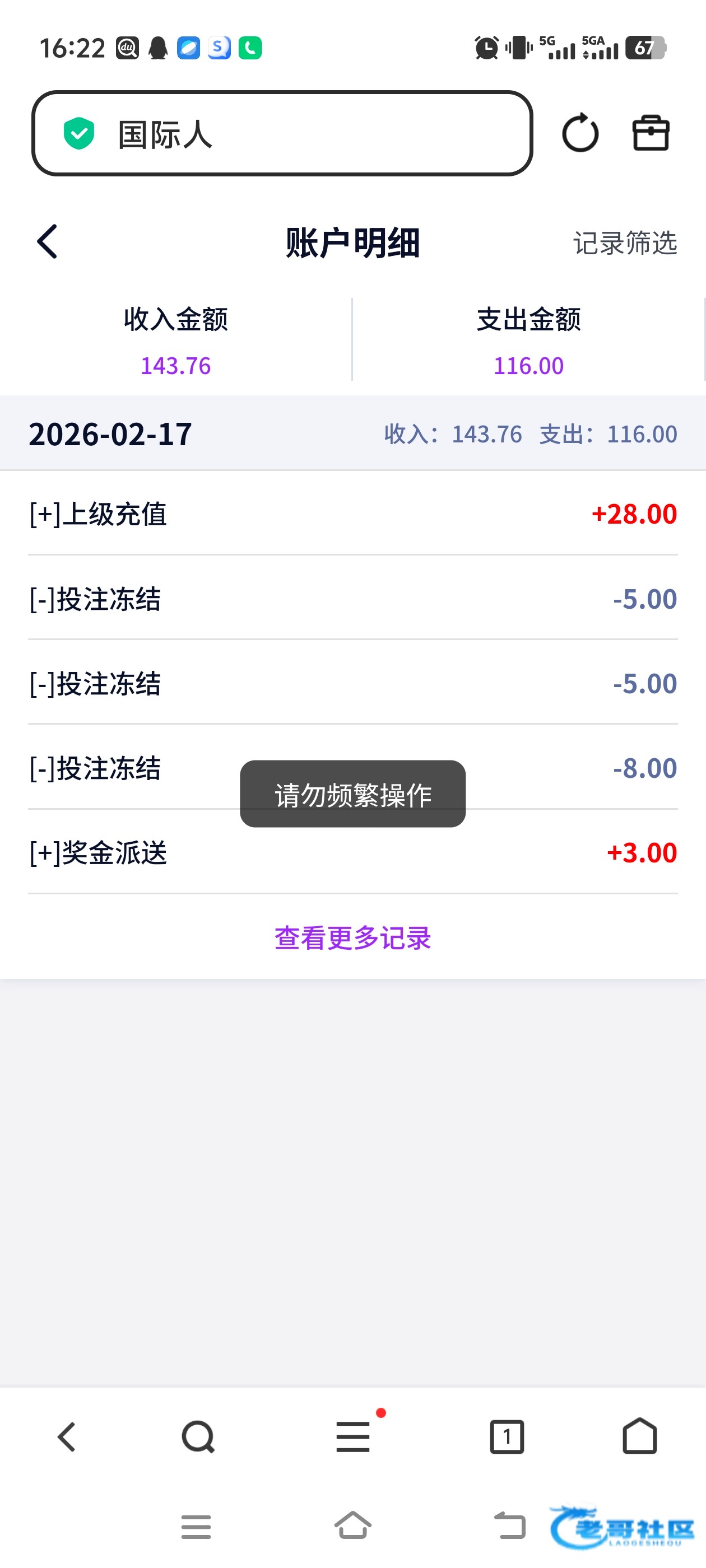Open browser search from bottom toolbar
The height and width of the screenshot is (1568, 706).
(198, 1437)
